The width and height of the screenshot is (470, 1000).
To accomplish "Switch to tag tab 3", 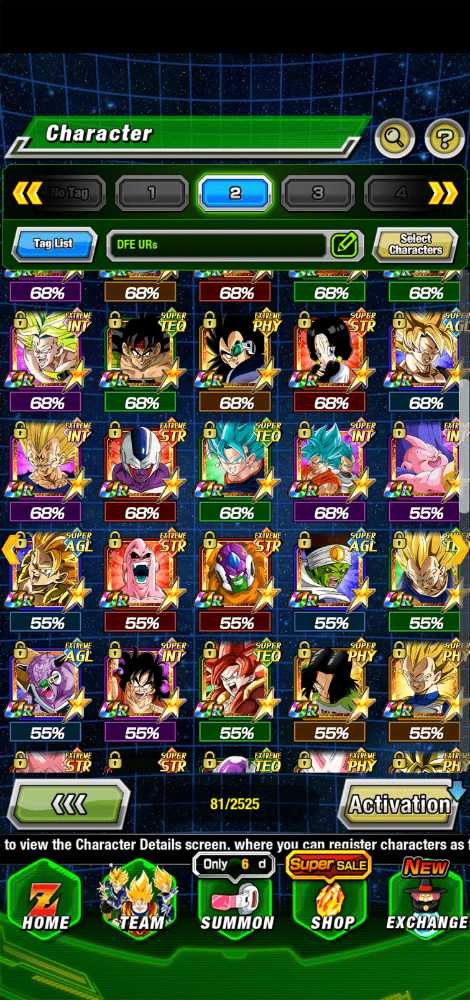I will tap(318, 193).
